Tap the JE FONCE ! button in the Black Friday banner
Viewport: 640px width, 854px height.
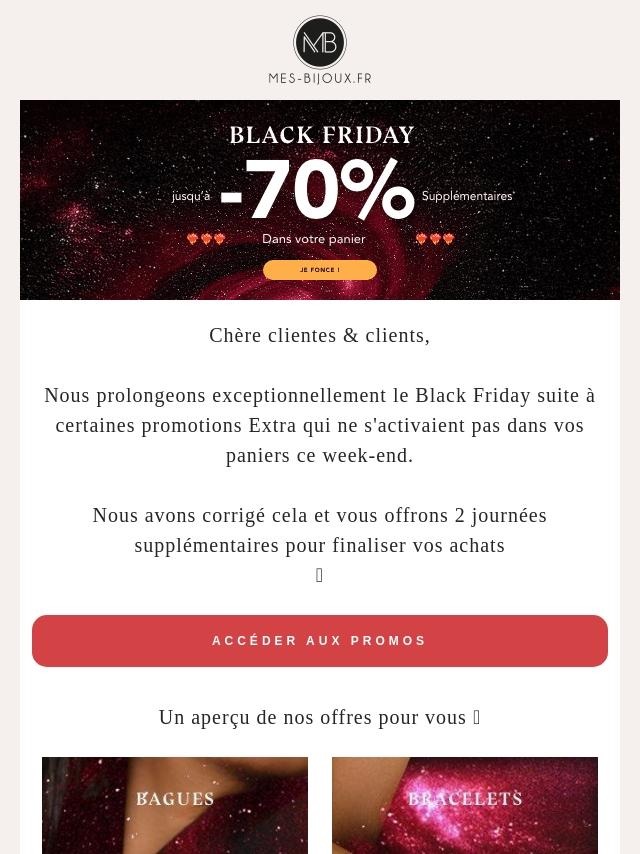[320, 270]
